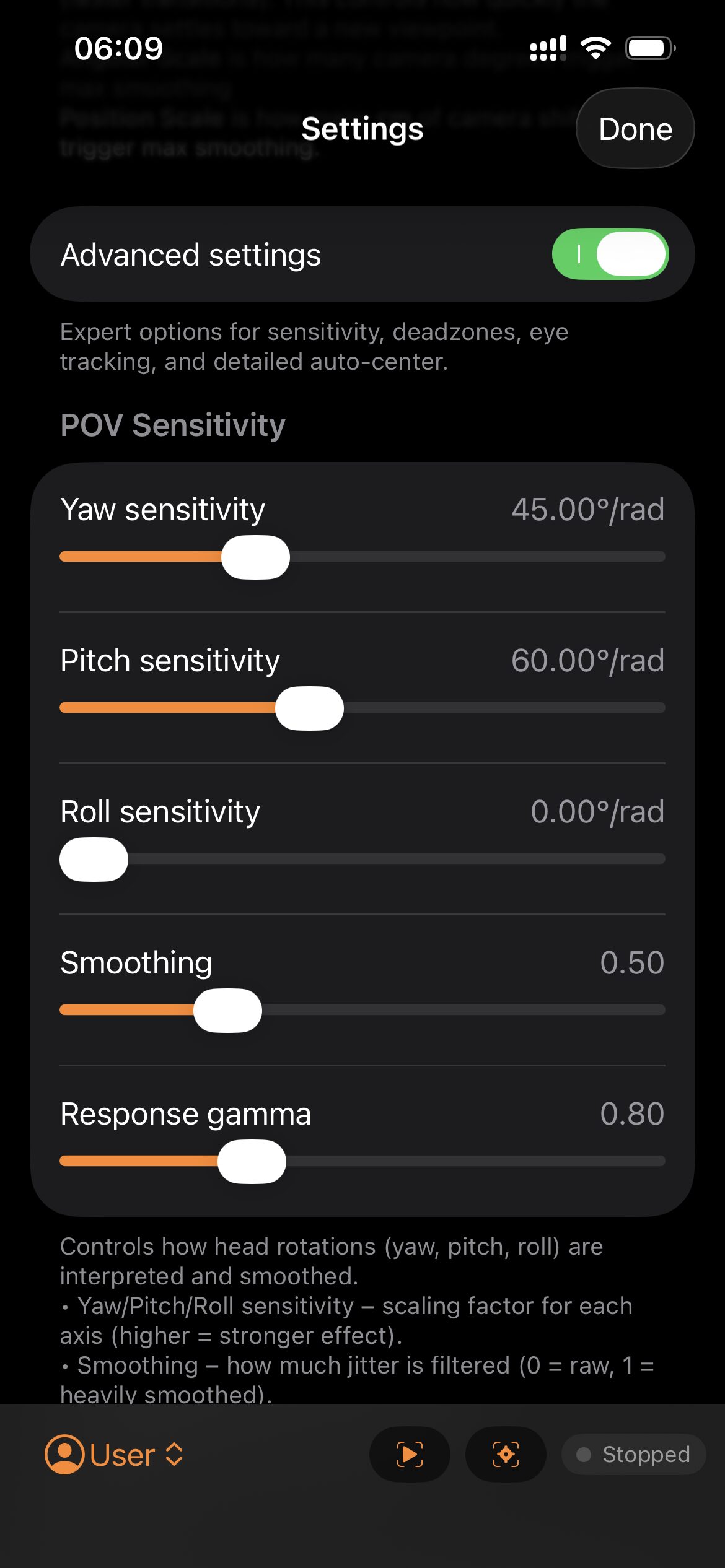Set Pitch sensitivity by tapping its slider
Screen dimensions: 725x1568
[362, 708]
